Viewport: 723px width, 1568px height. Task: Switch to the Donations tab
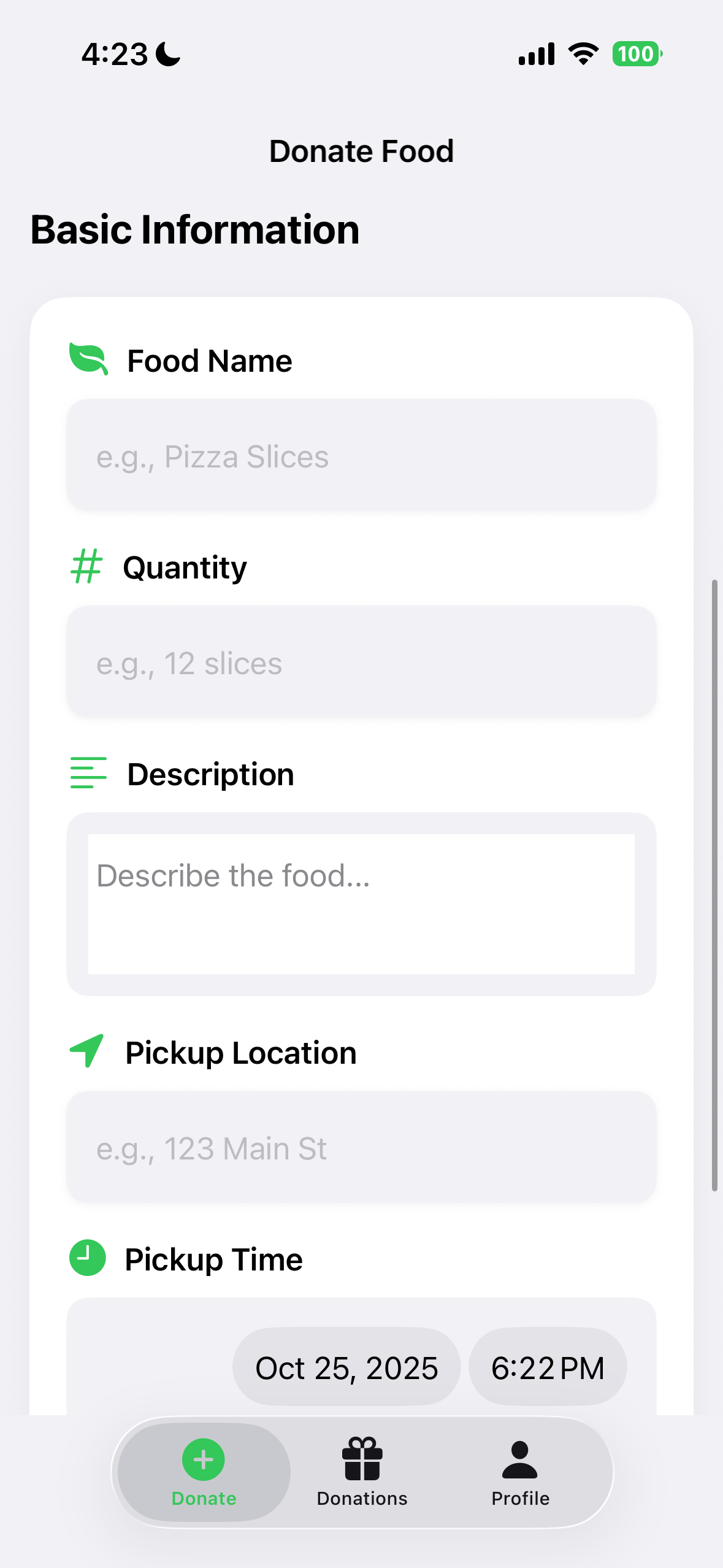coord(362,1472)
